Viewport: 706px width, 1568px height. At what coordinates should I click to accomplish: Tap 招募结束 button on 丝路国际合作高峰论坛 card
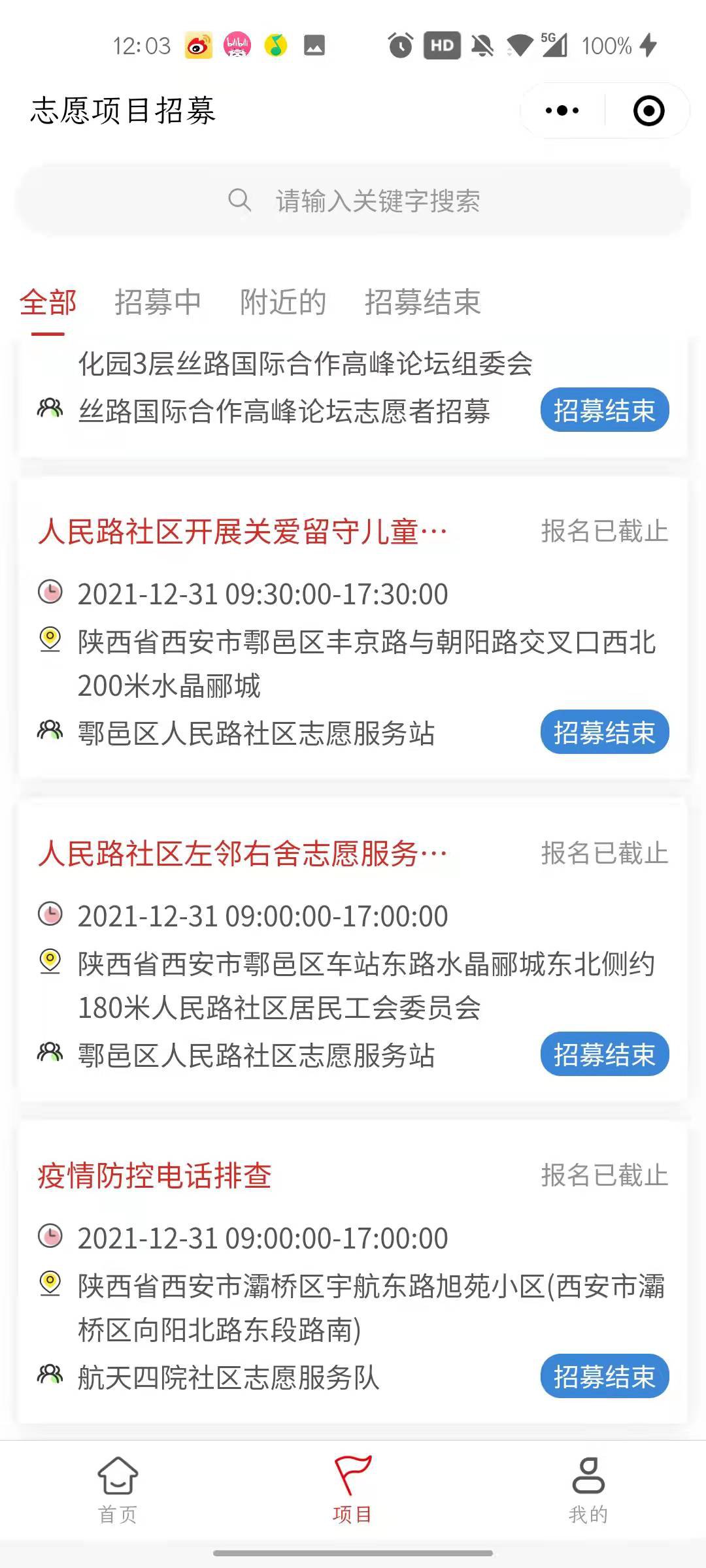(604, 410)
